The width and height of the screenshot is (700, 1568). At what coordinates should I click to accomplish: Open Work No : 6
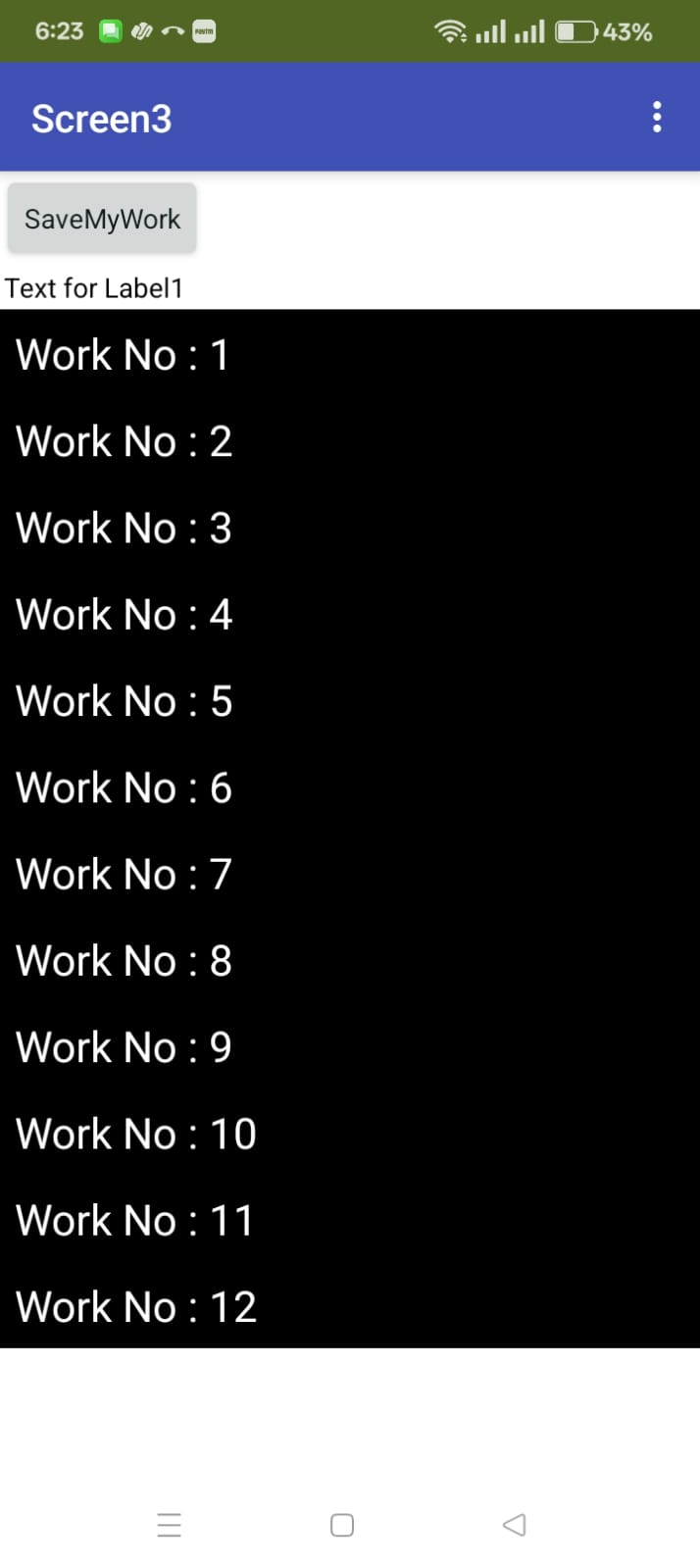click(x=350, y=787)
